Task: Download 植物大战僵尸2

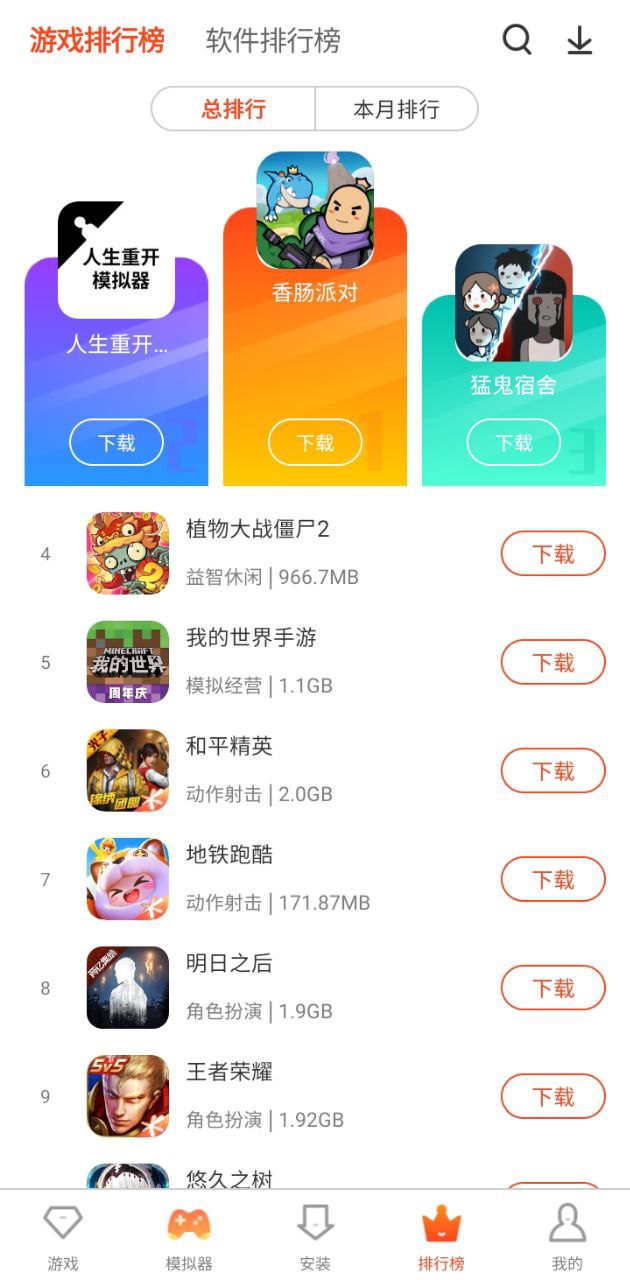Action: pyautogui.click(x=553, y=554)
